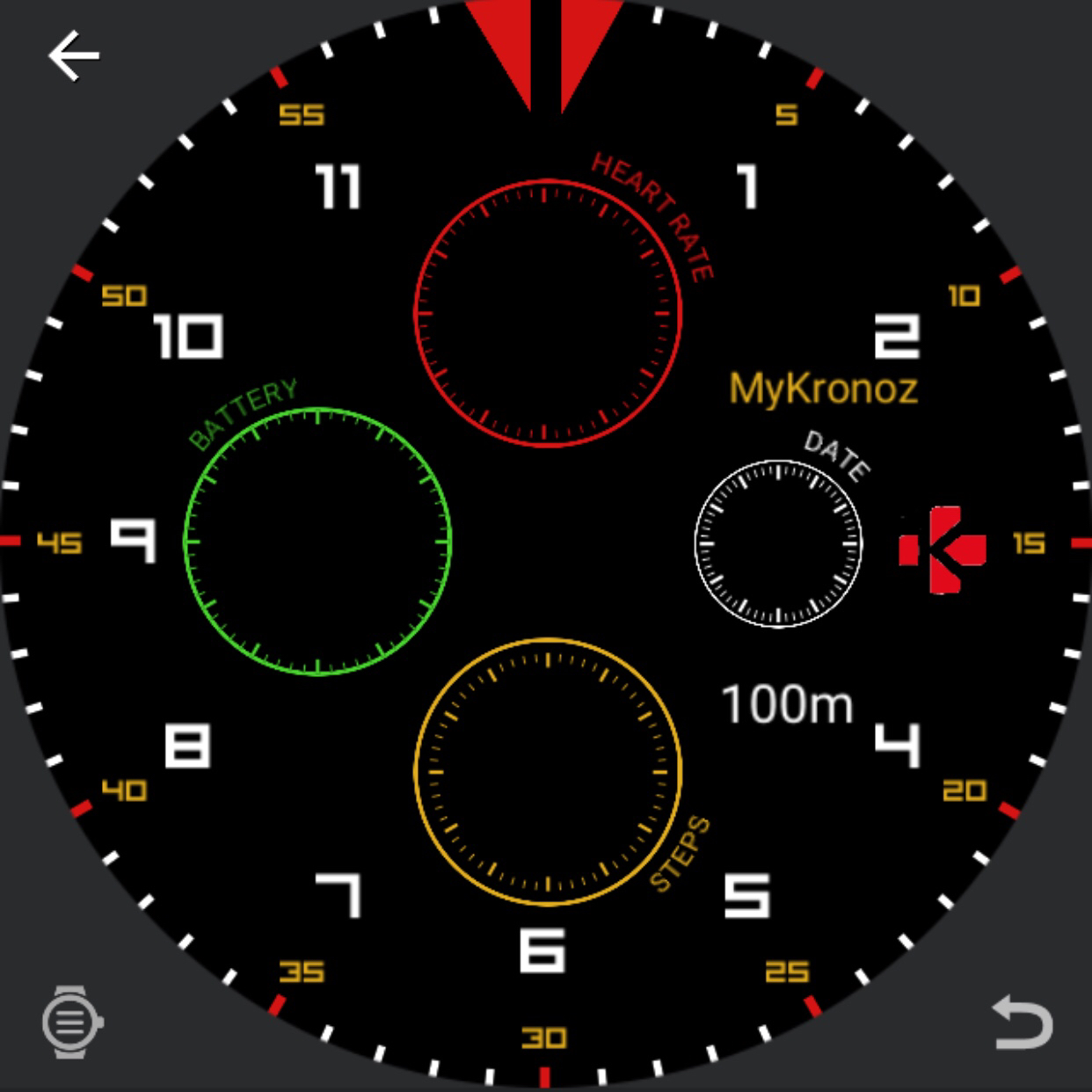Image resolution: width=1092 pixels, height=1092 pixels.
Task: Open the watch settings icon
Action: (72, 1022)
